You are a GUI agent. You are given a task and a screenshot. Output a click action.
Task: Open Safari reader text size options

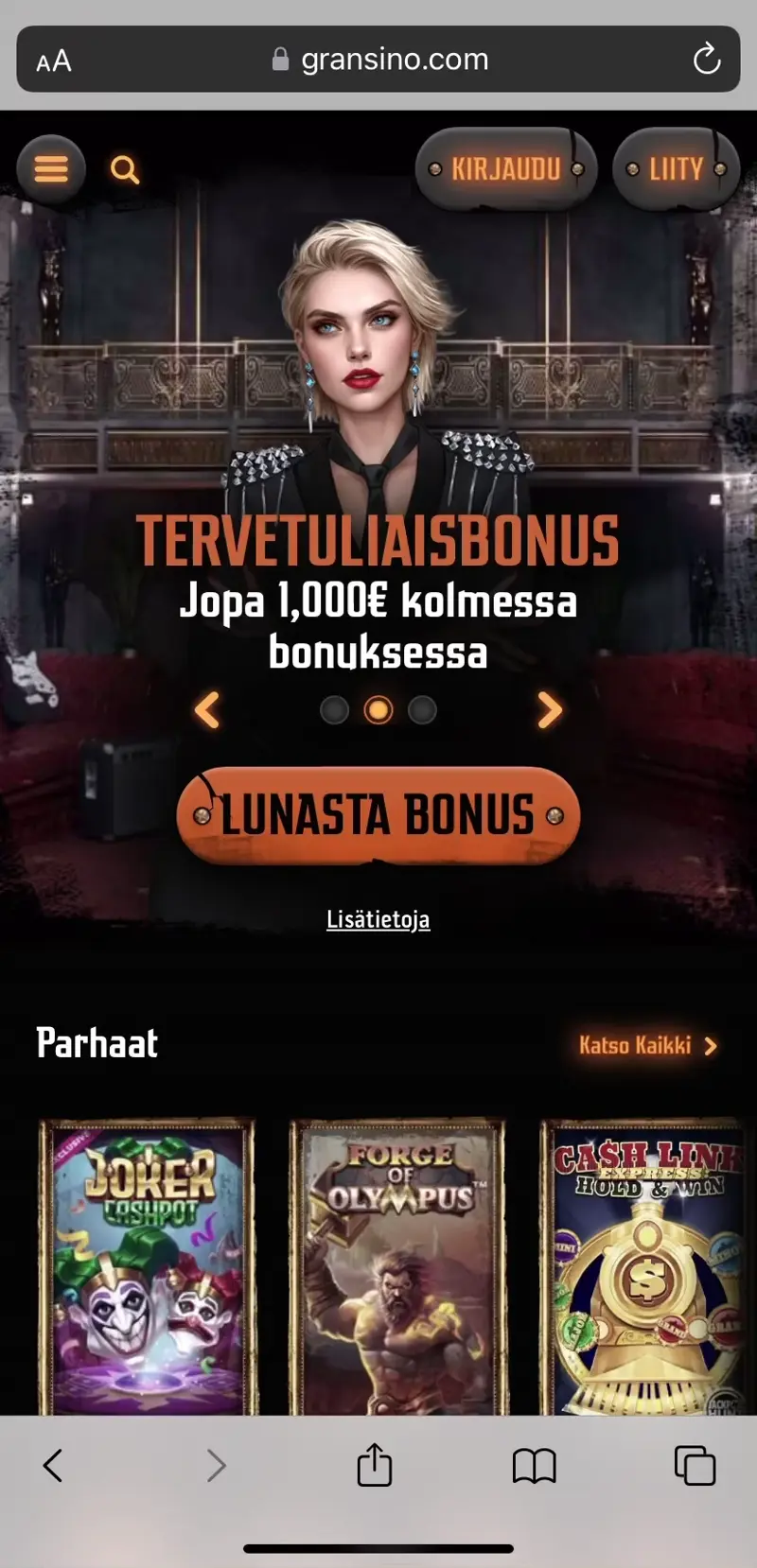click(x=54, y=61)
